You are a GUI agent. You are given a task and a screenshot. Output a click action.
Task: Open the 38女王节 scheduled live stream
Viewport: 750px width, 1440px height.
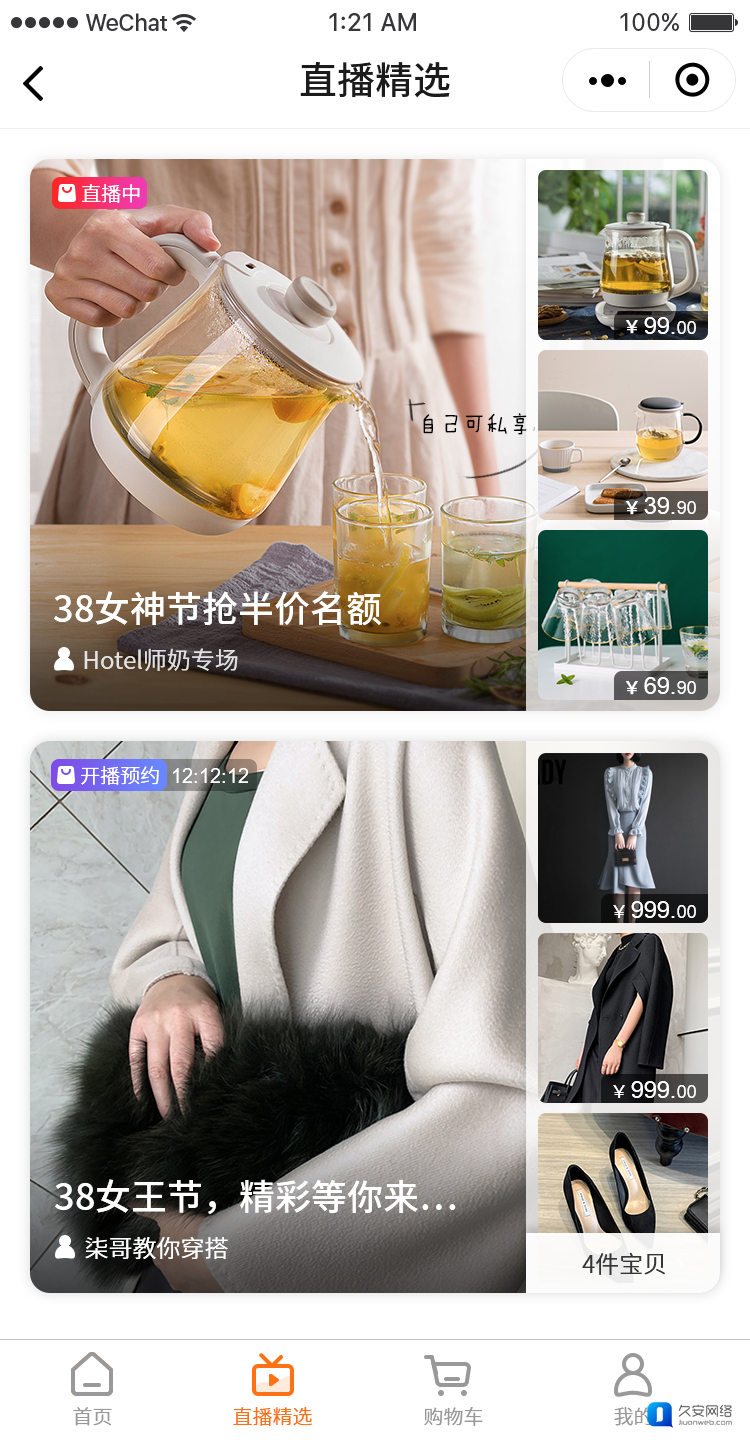click(278, 1017)
